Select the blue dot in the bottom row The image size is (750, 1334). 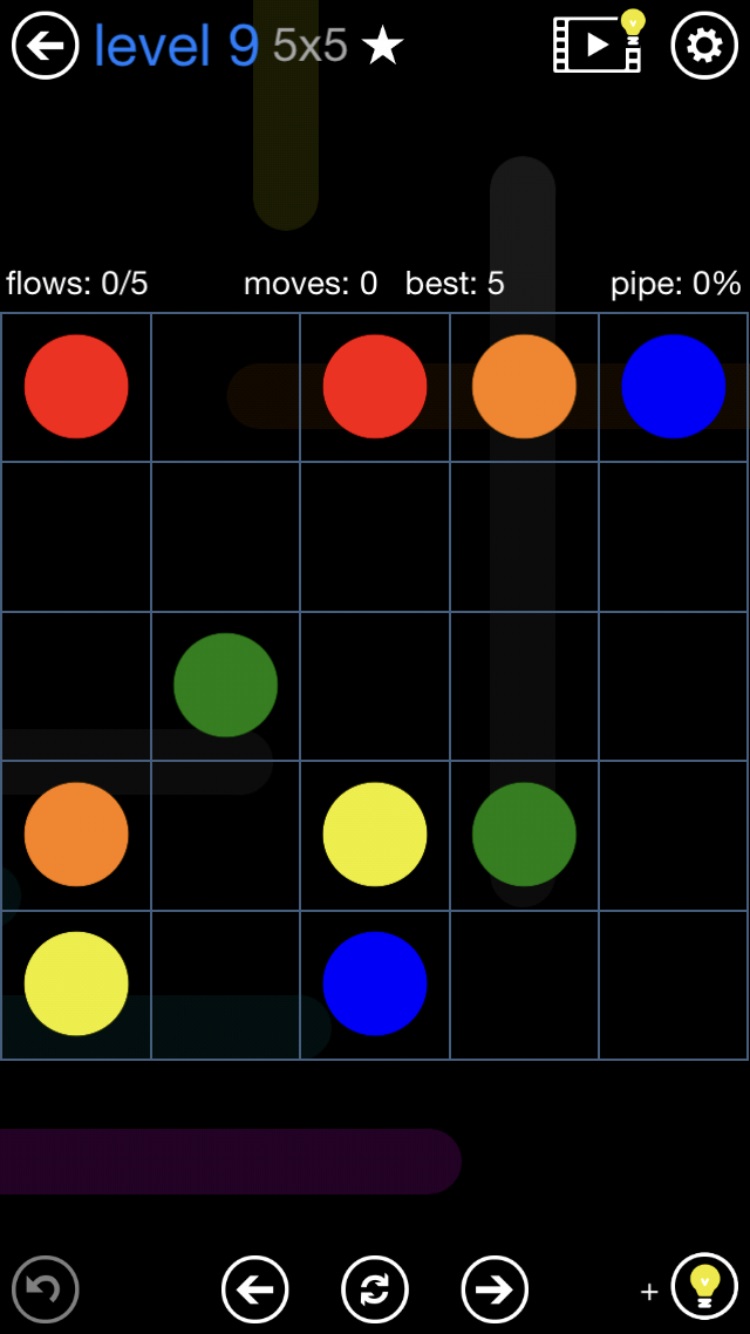[x=375, y=984]
